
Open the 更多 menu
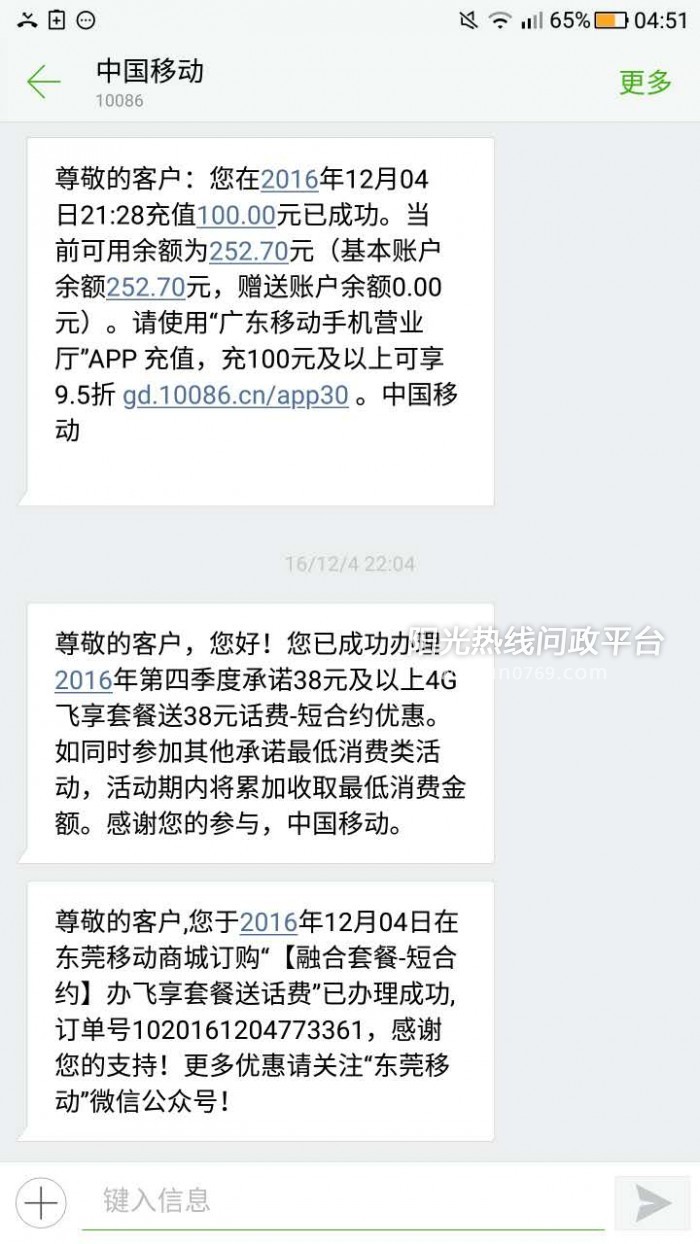coord(645,82)
